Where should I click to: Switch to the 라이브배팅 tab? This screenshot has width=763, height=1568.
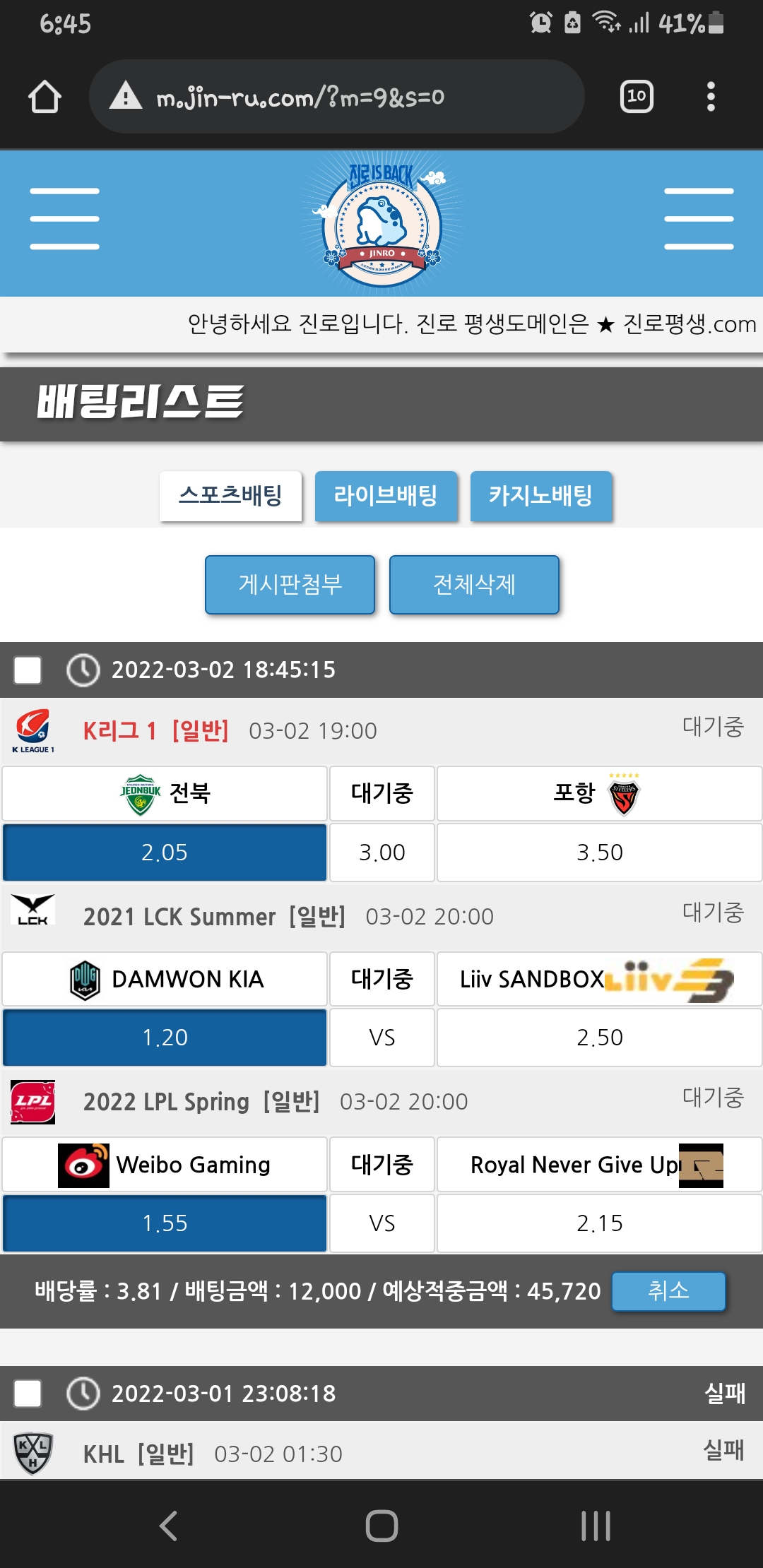pyautogui.click(x=386, y=496)
